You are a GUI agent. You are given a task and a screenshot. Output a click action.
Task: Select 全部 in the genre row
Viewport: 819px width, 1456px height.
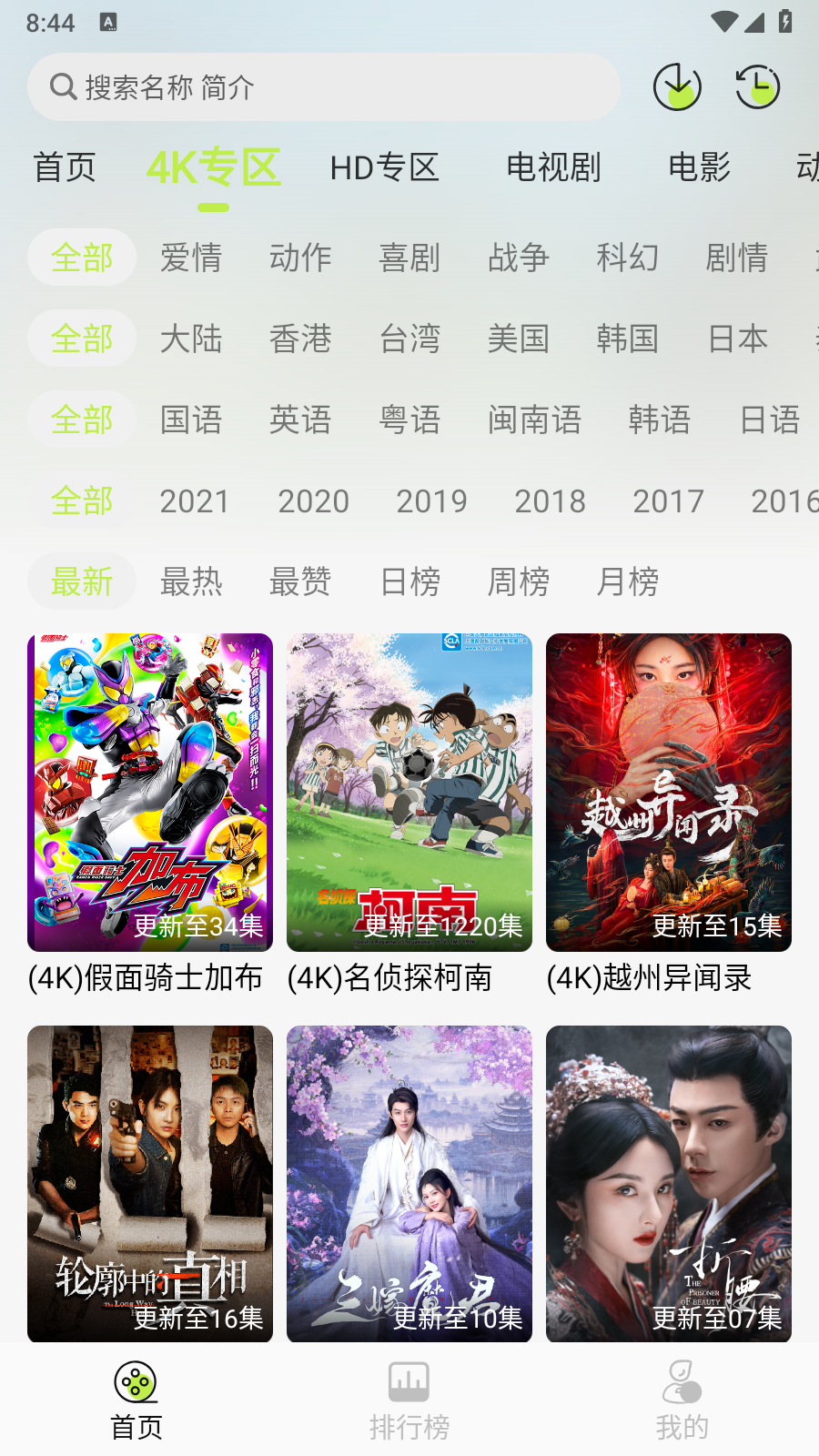pyautogui.click(x=81, y=258)
